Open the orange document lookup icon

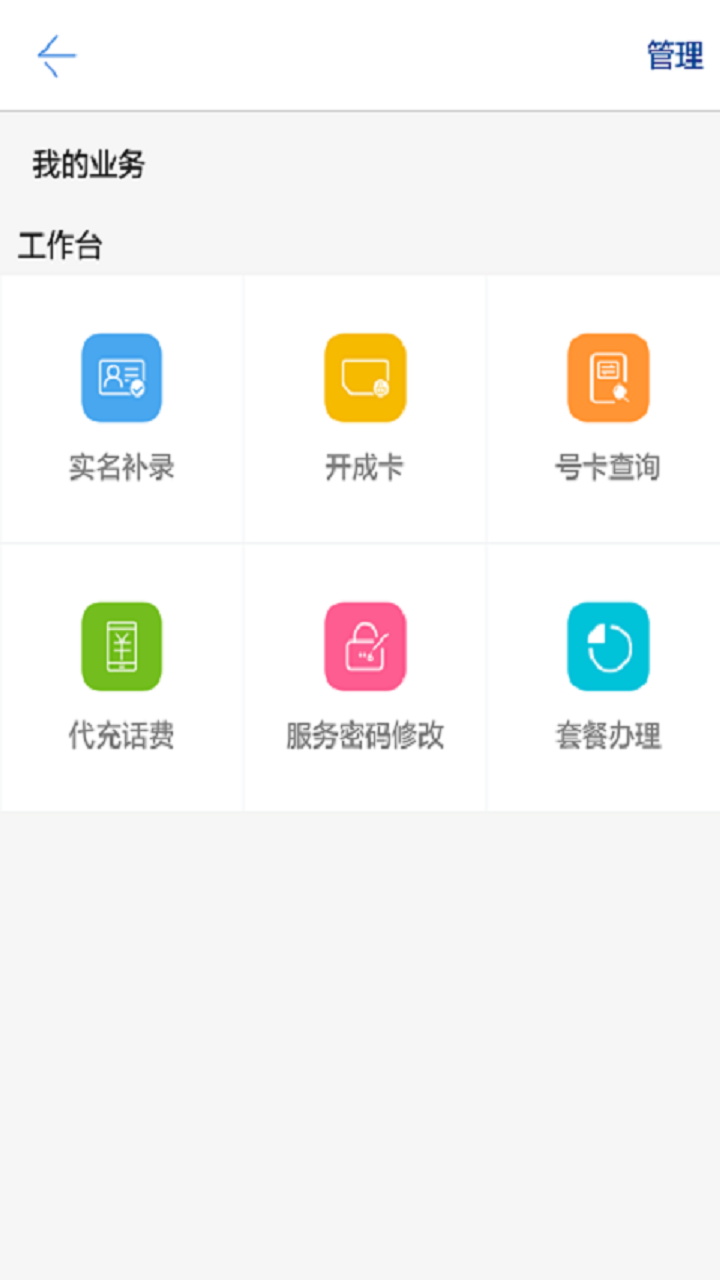click(607, 378)
